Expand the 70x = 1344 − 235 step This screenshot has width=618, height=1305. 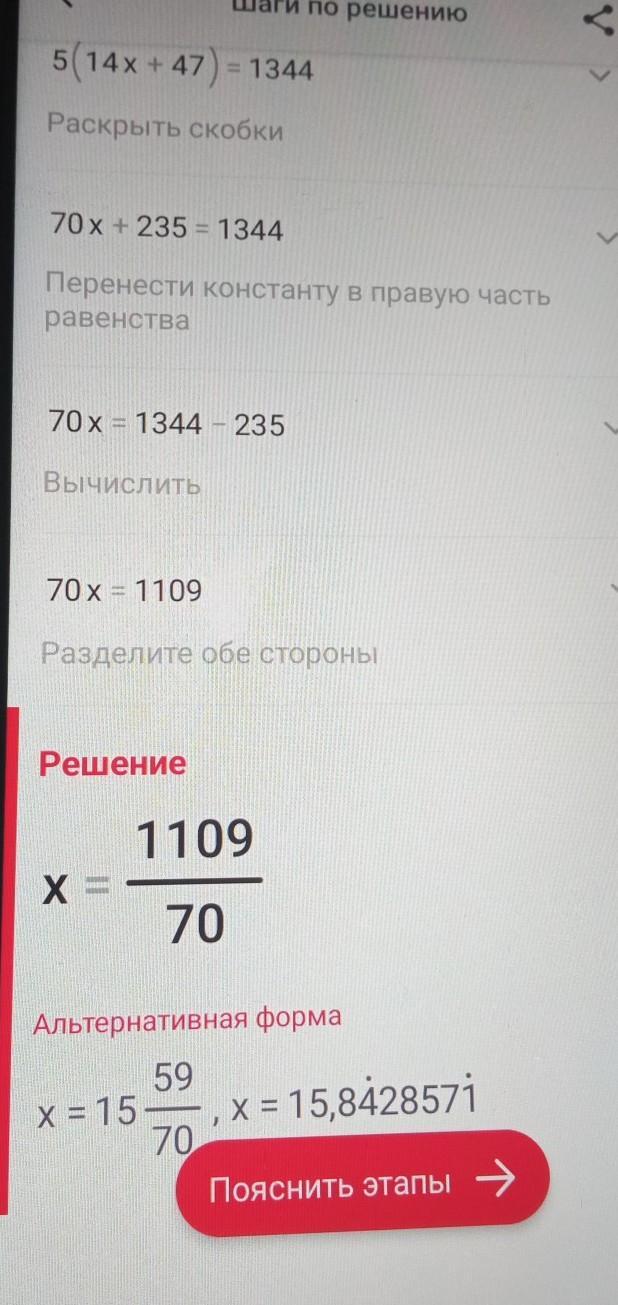(x=609, y=428)
